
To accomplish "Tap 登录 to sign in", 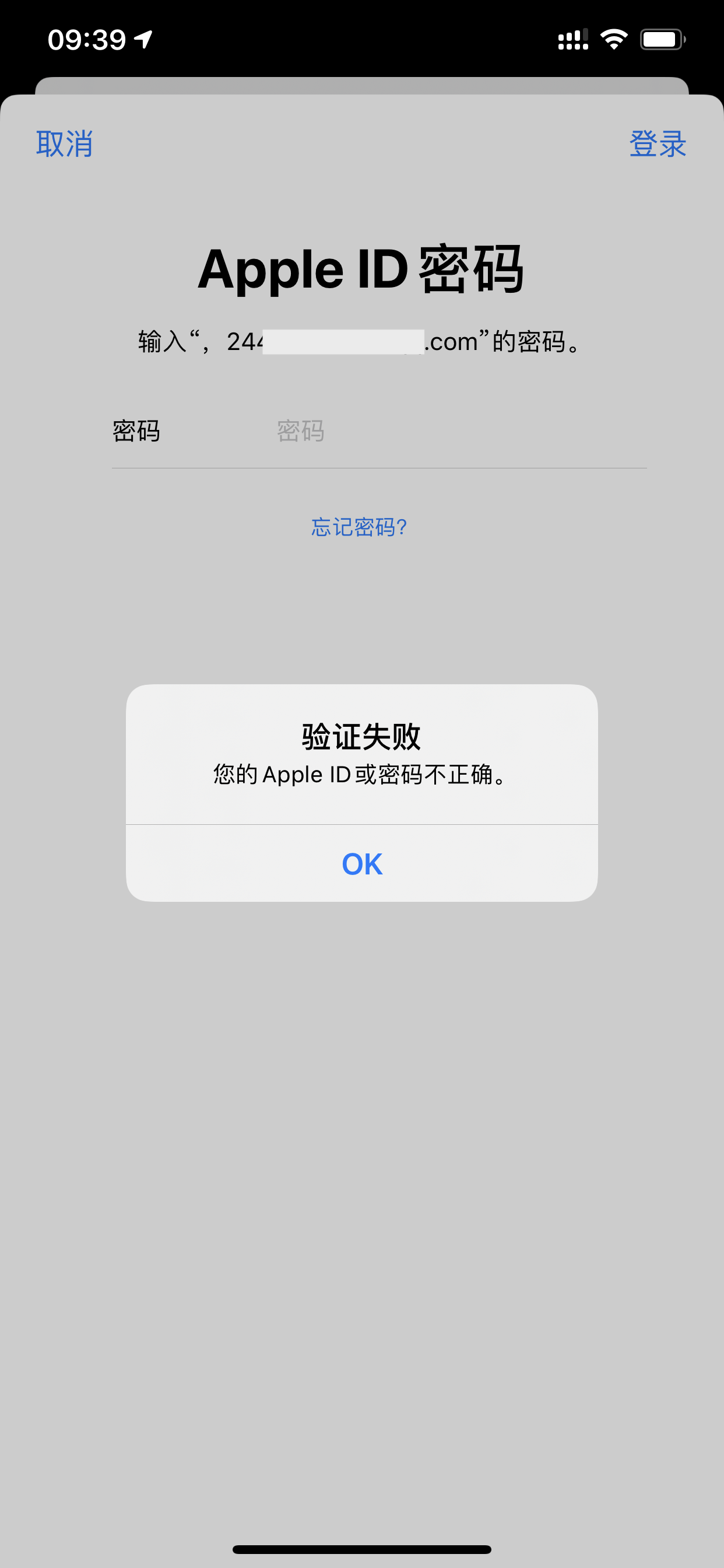I will 657,144.
